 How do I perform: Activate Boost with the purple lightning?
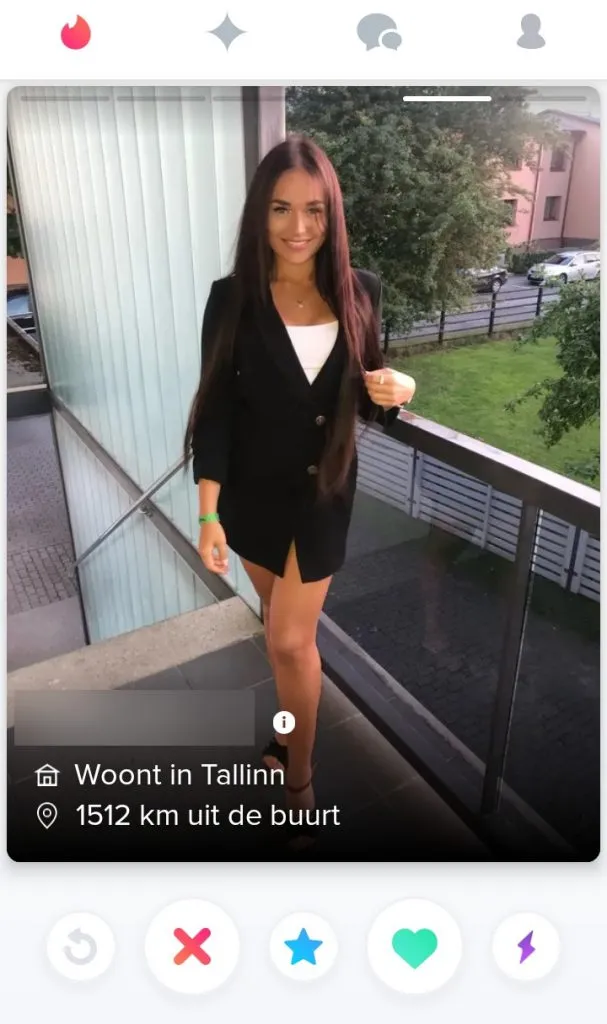[526, 947]
